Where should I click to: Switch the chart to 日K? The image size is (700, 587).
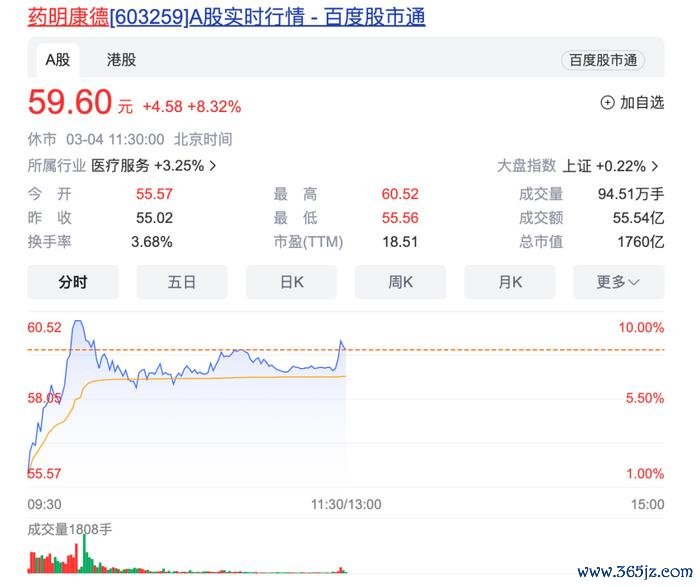click(x=291, y=282)
